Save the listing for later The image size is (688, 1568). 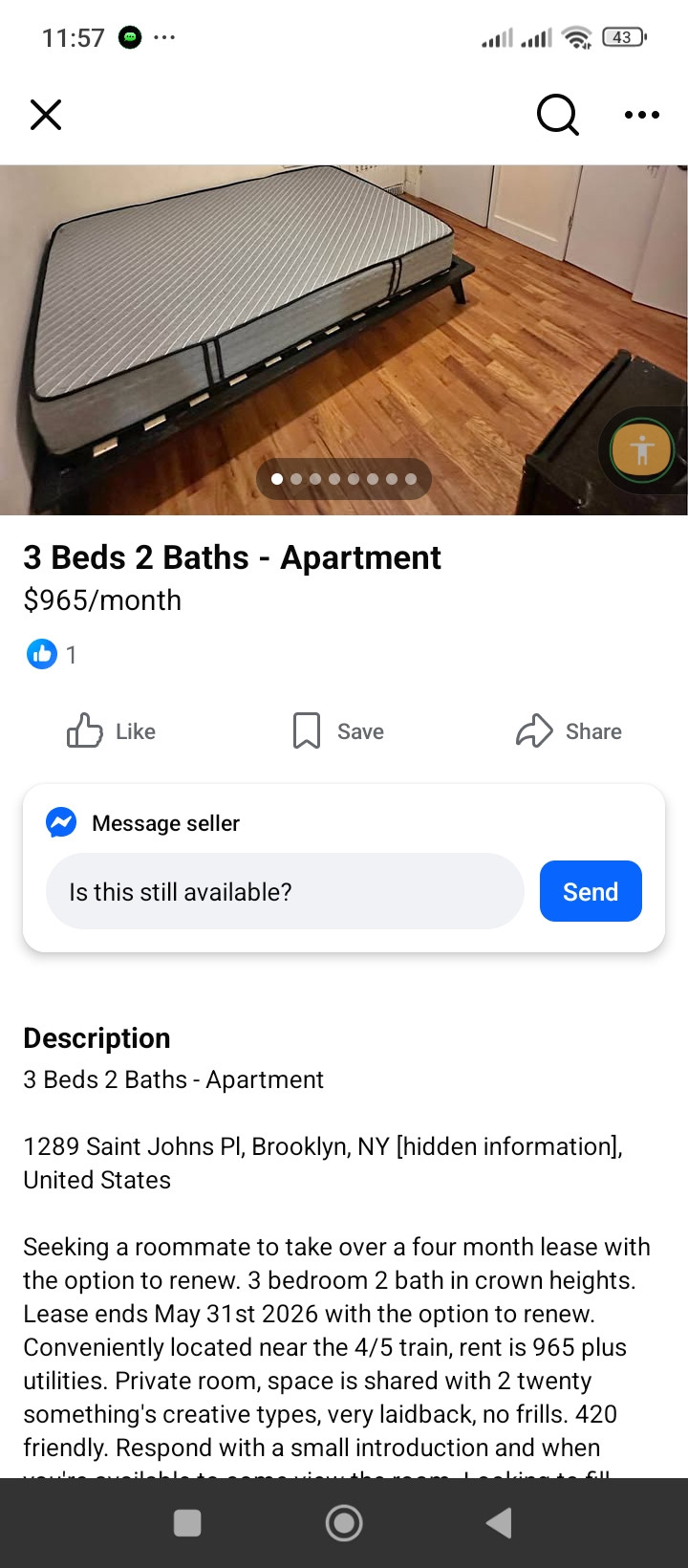pyautogui.click(x=338, y=731)
